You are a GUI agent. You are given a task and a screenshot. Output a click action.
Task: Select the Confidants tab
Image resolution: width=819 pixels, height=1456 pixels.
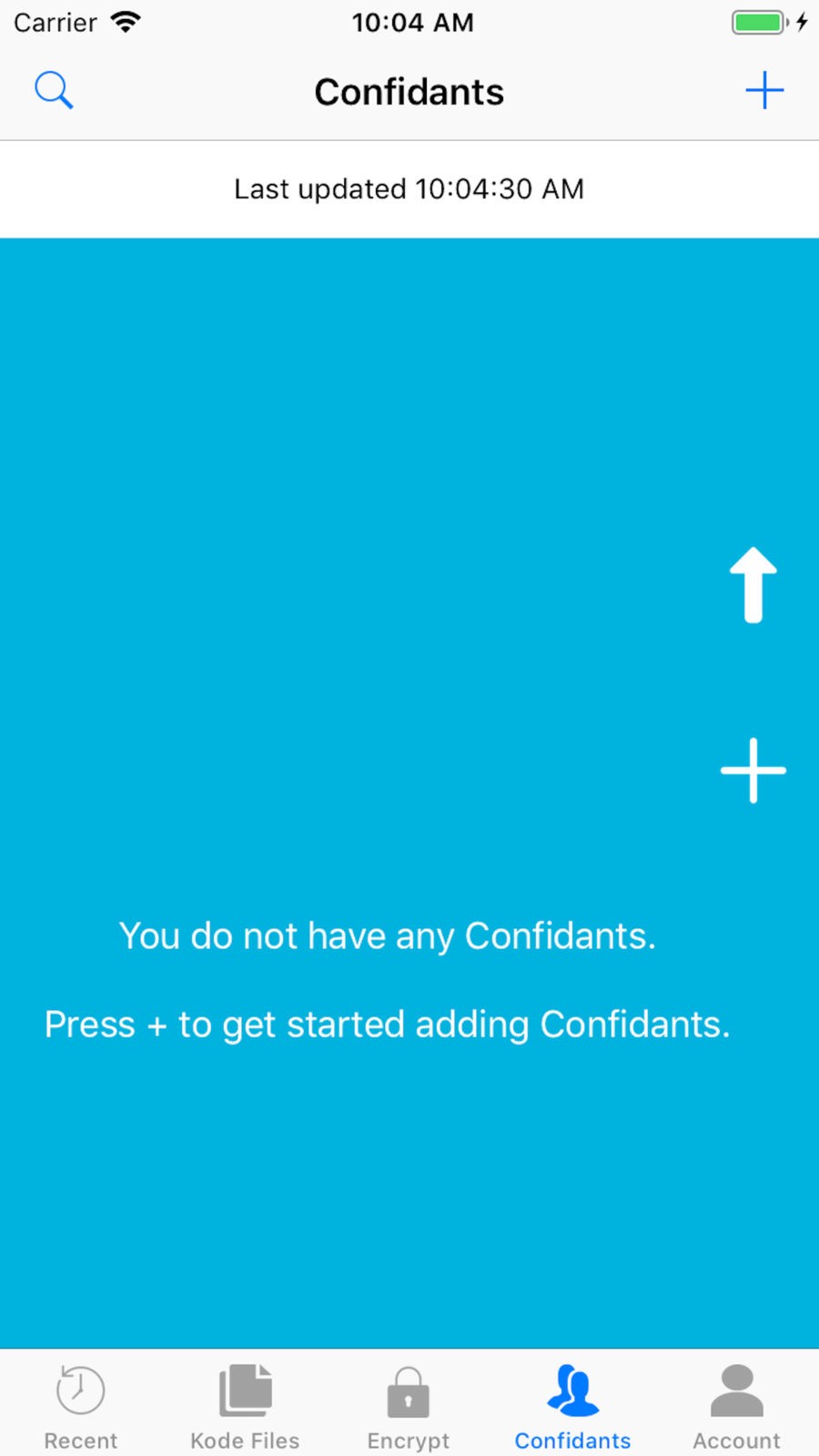(x=572, y=1406)
